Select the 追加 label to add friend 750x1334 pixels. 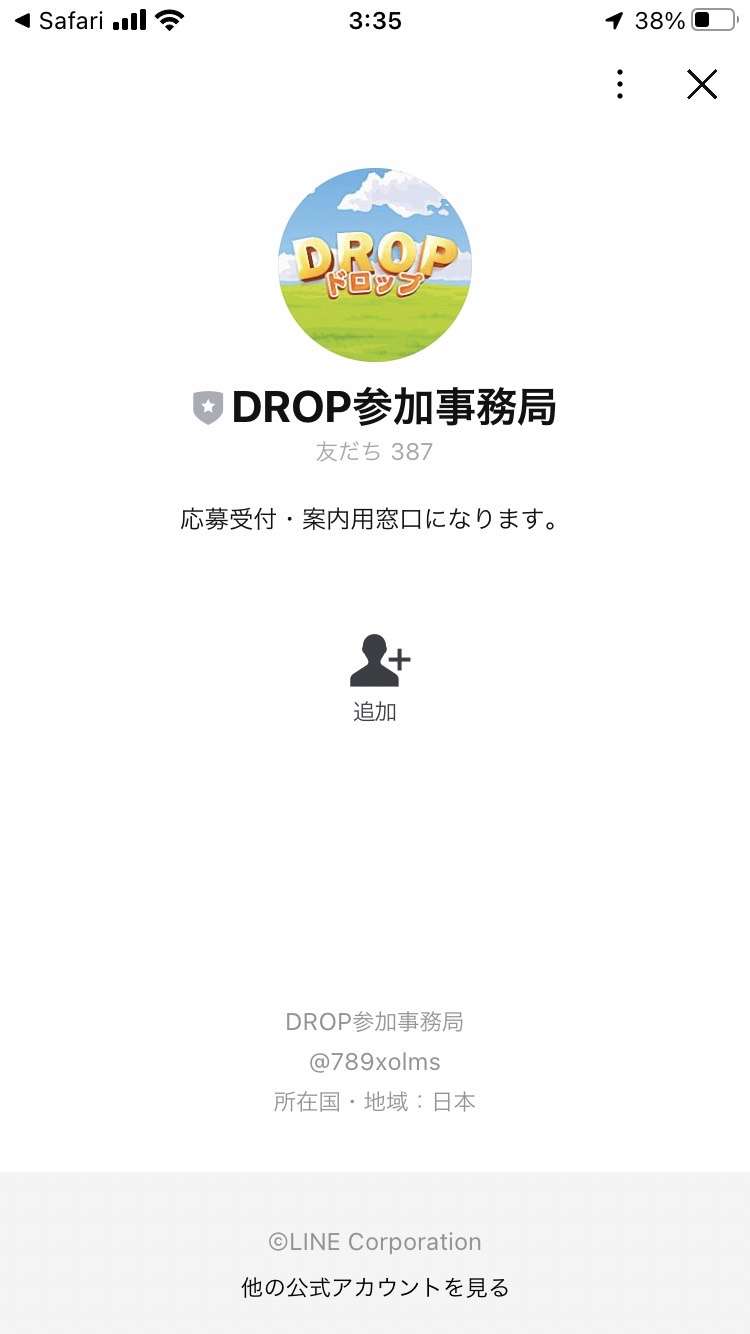click(x=375, y=712)
